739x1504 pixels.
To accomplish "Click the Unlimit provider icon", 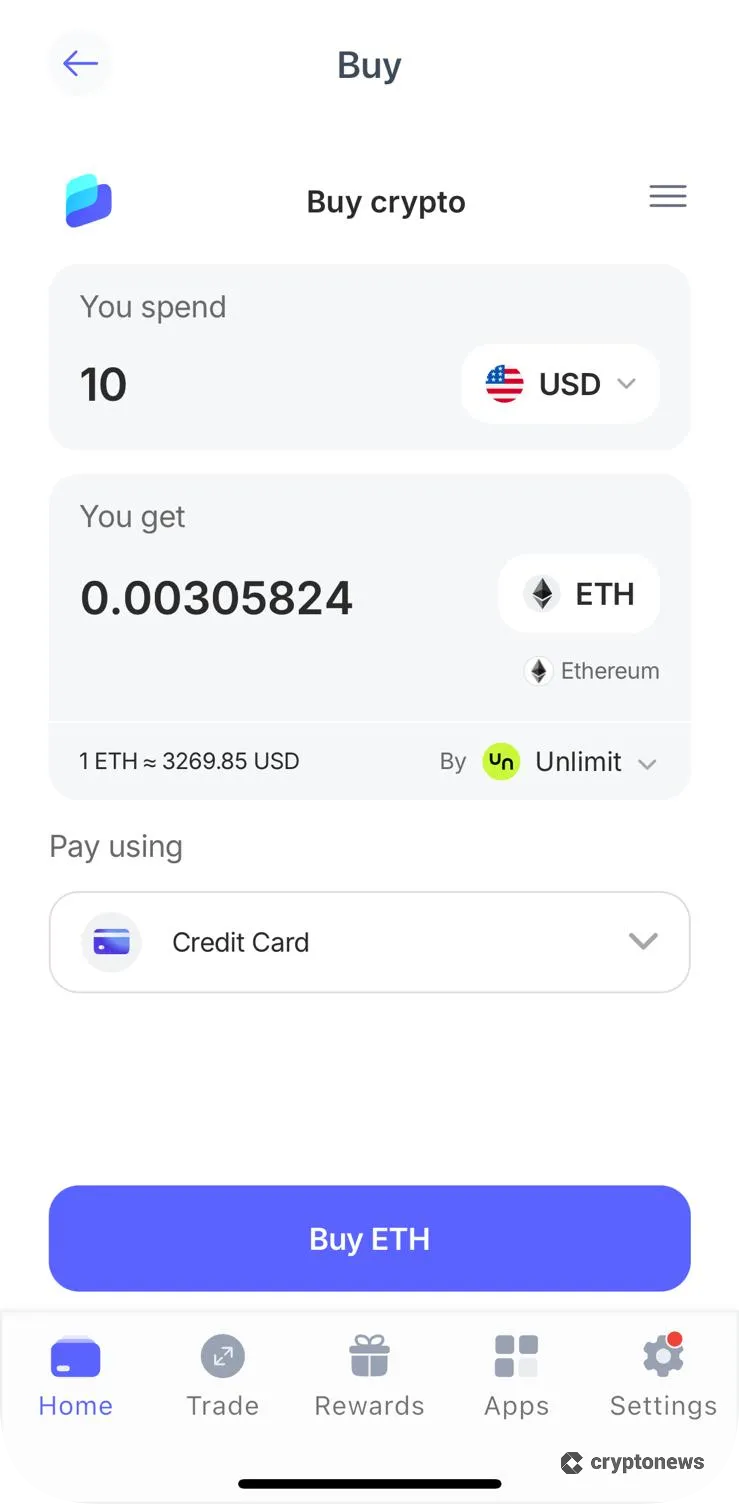I will pos(500,761).
